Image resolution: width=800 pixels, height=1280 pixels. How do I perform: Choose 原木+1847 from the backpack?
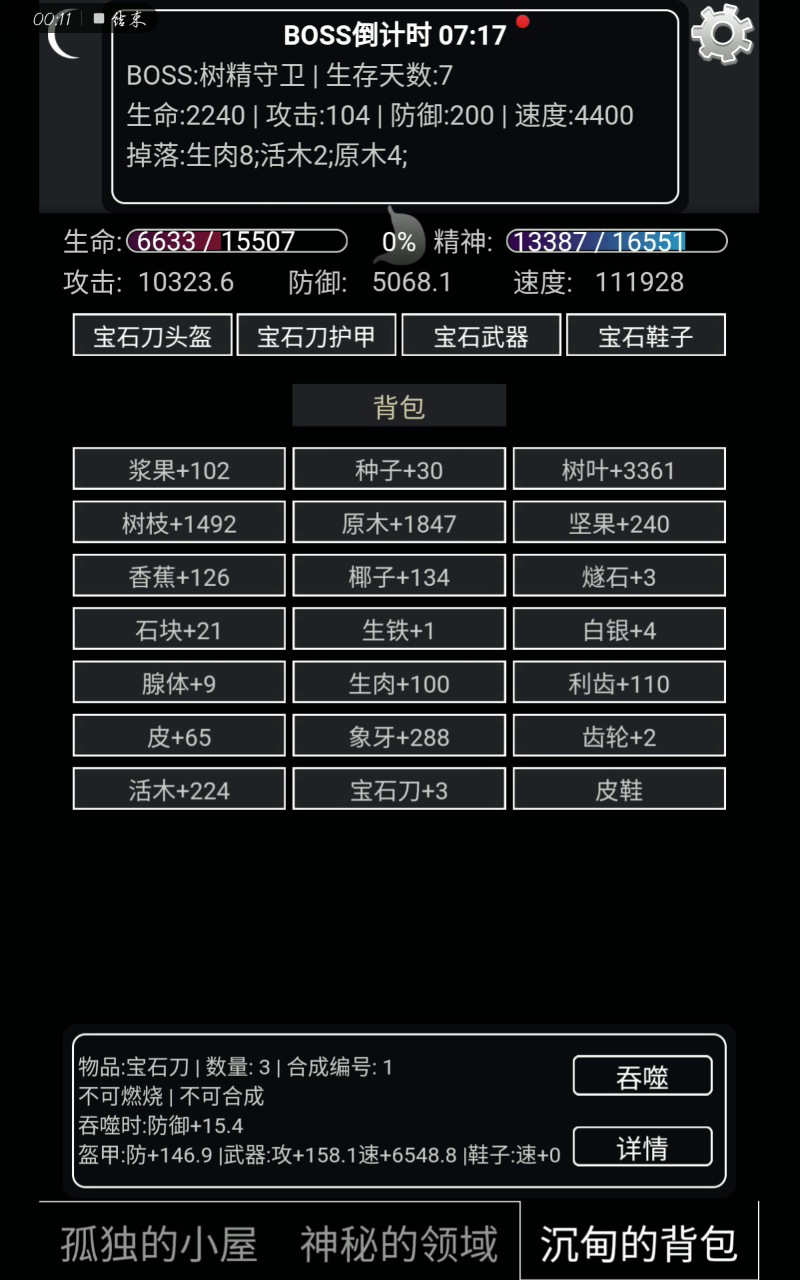(x=399, y=522)
